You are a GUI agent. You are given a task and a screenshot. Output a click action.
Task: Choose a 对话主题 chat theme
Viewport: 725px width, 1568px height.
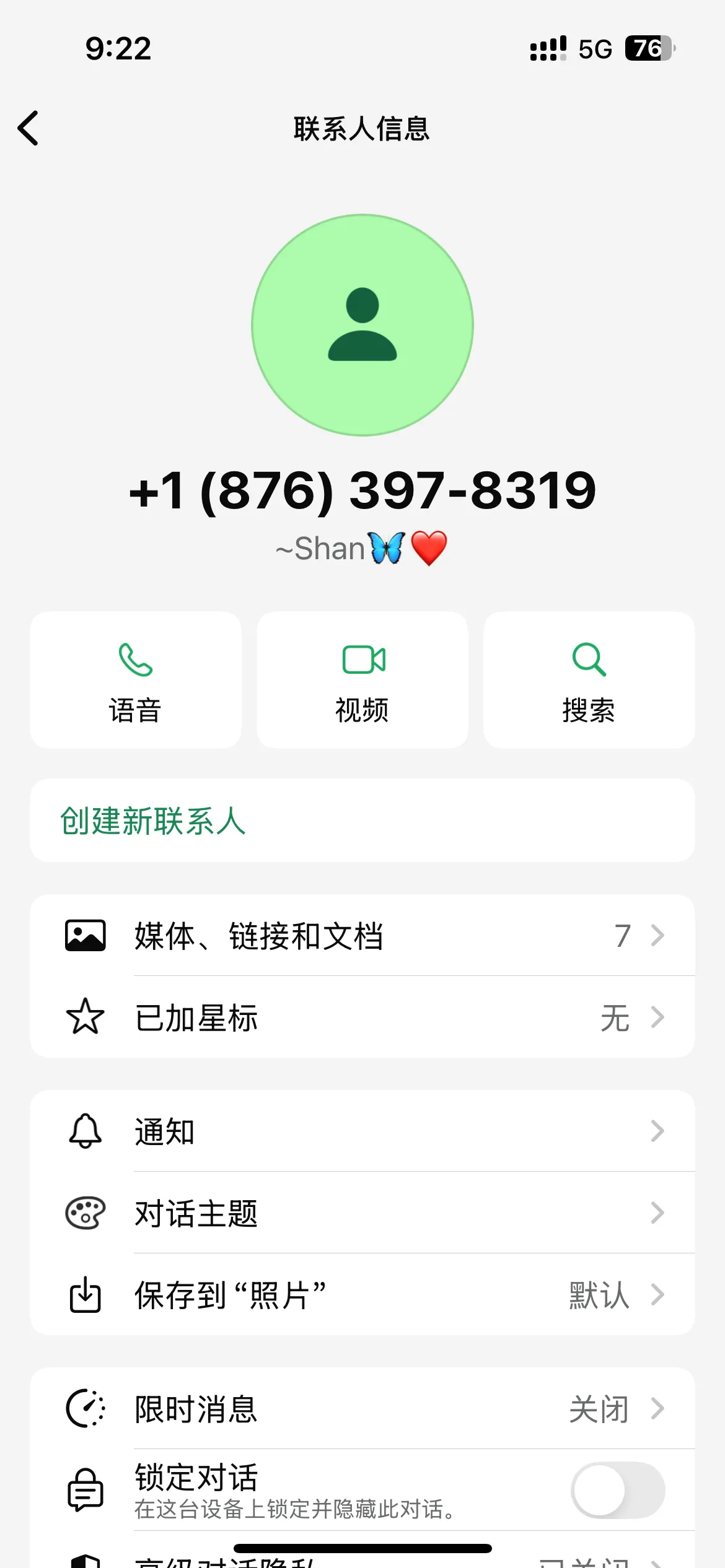[362, 1213]
